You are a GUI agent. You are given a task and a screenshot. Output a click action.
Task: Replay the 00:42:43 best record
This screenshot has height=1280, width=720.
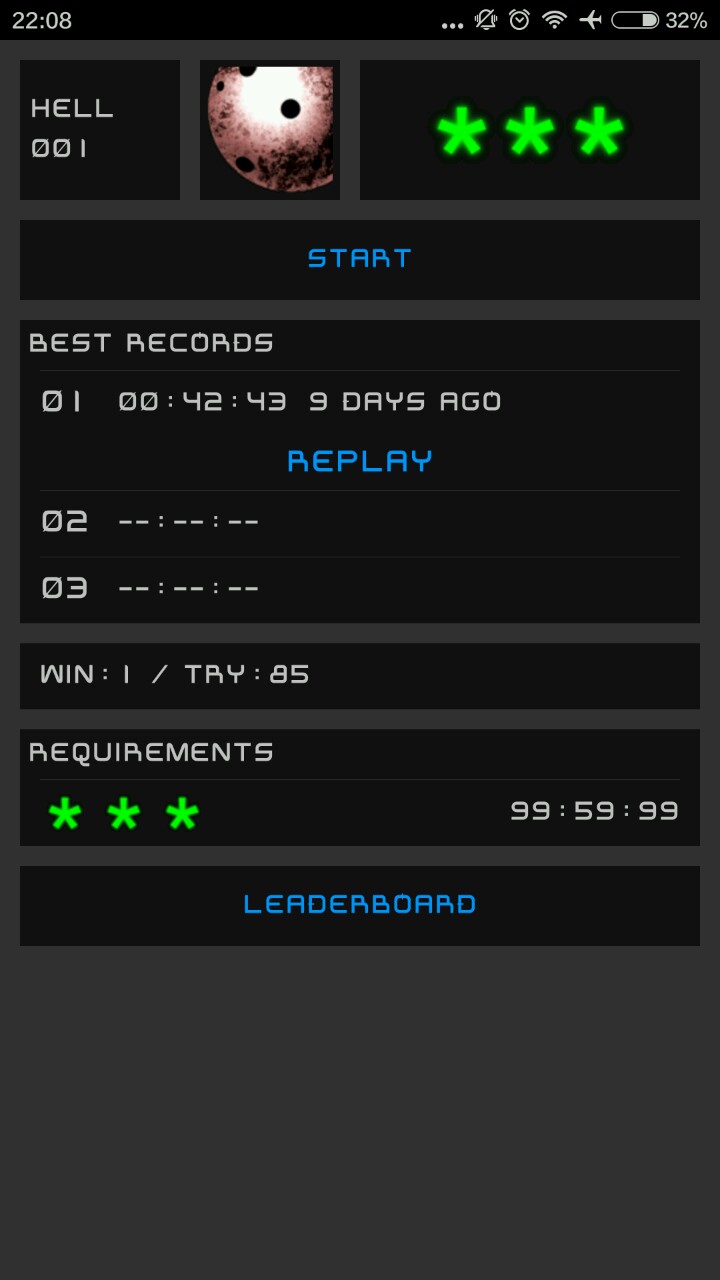[x=360, y=461]
